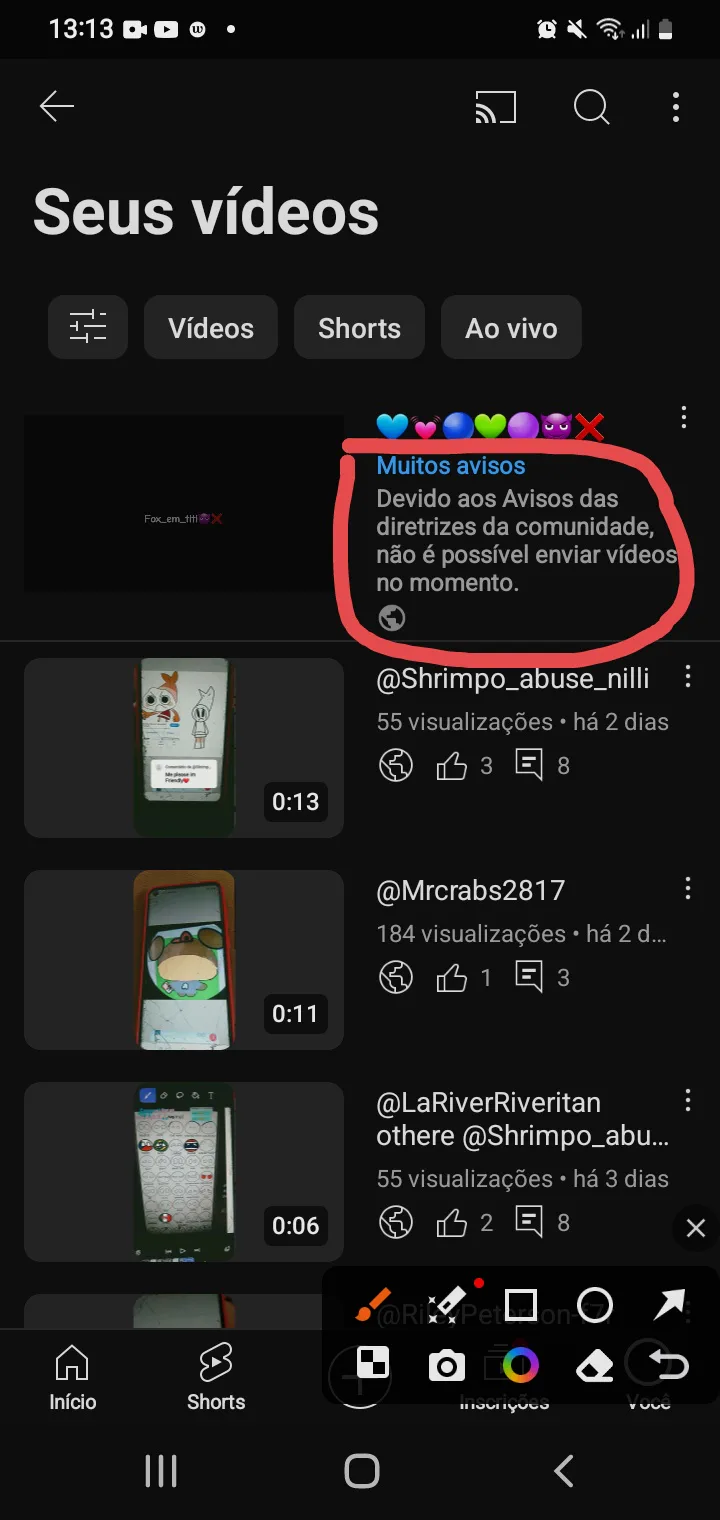Pick the arrow drawing tool
The height and width of the screenshot is (1520, 720).
click(669, 1304)
